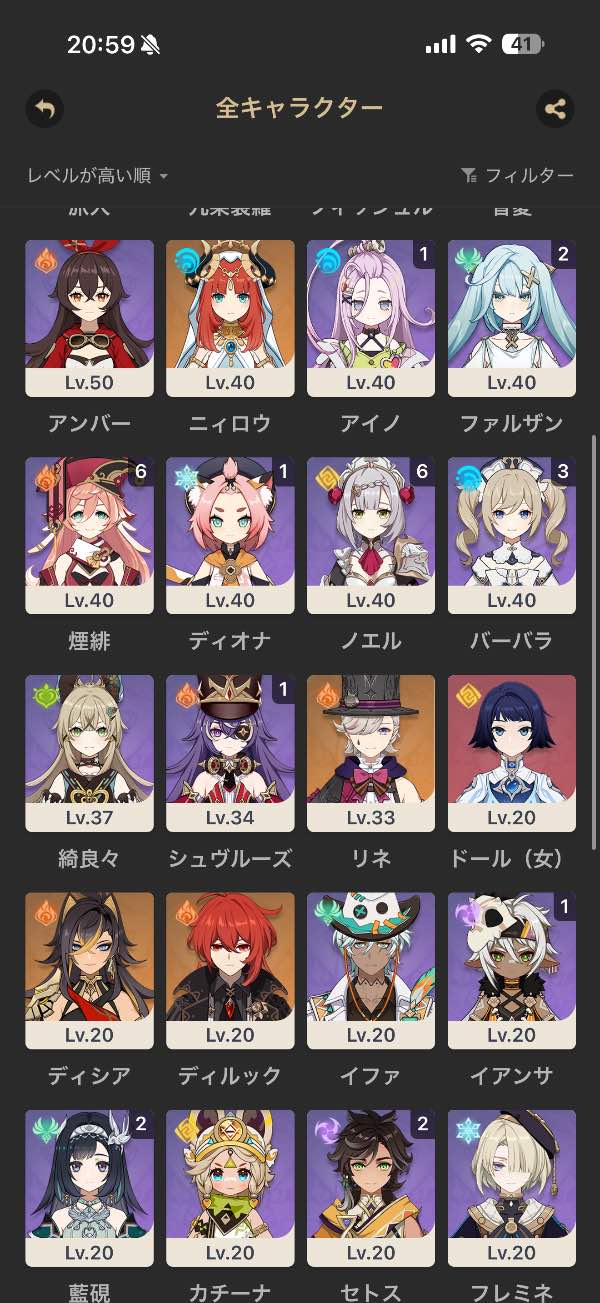Select ドール（女） character card
600x1303 pixels.
click(x=512, y=752)
